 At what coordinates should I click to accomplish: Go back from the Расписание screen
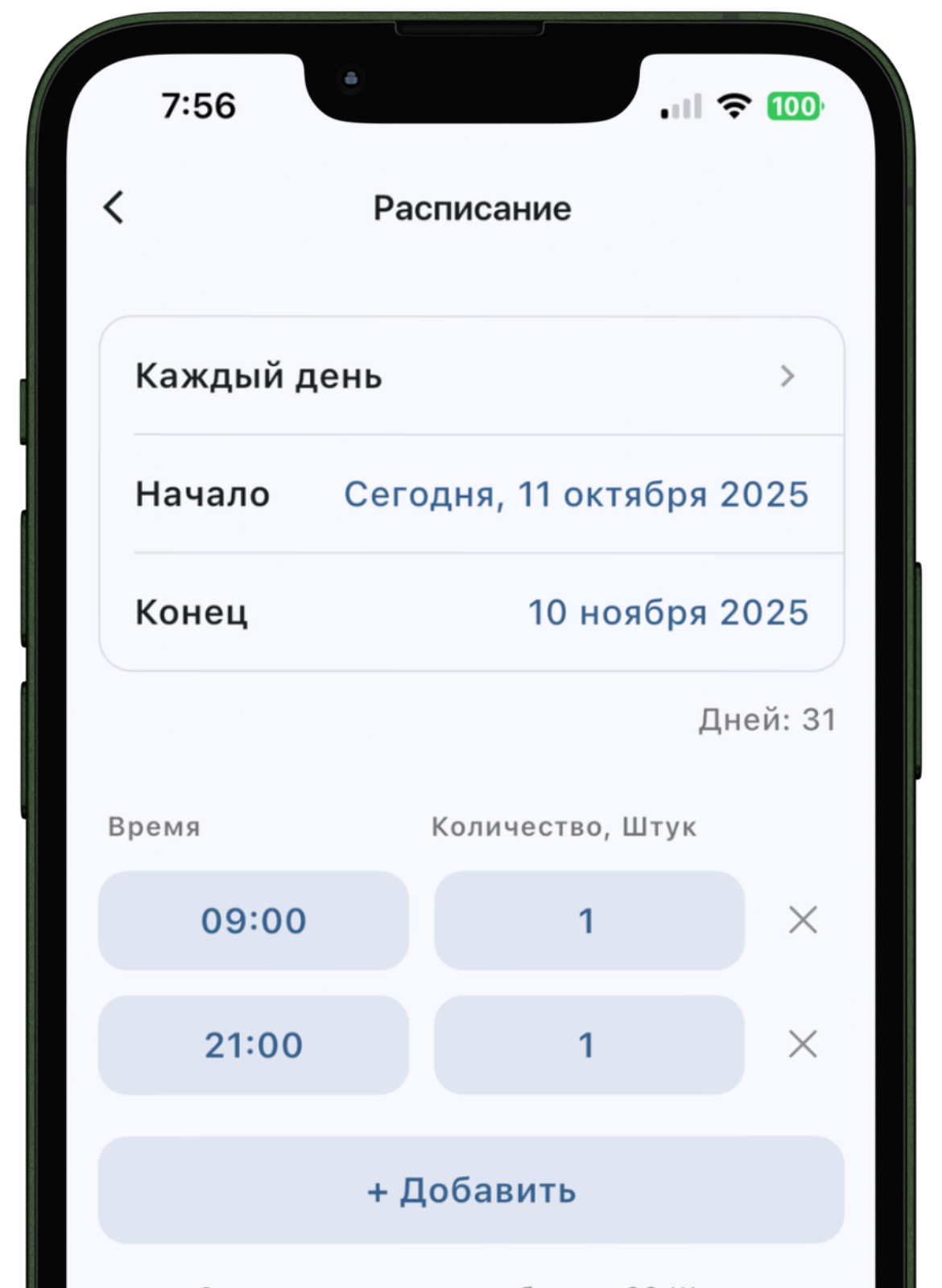(114, 208)
